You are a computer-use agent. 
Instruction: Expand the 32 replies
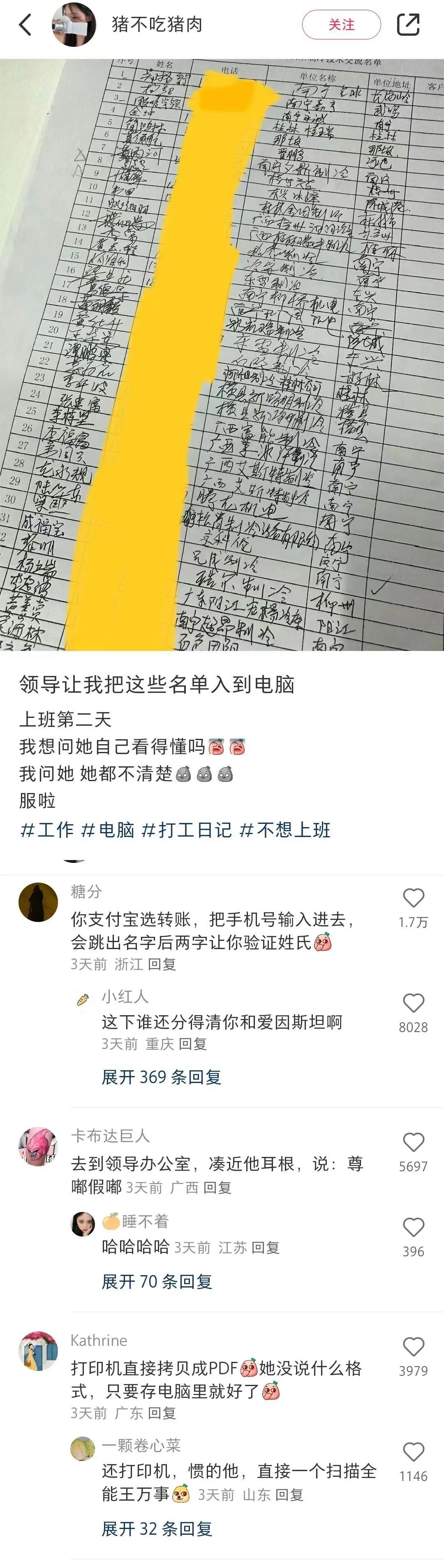pos(157,1529)
